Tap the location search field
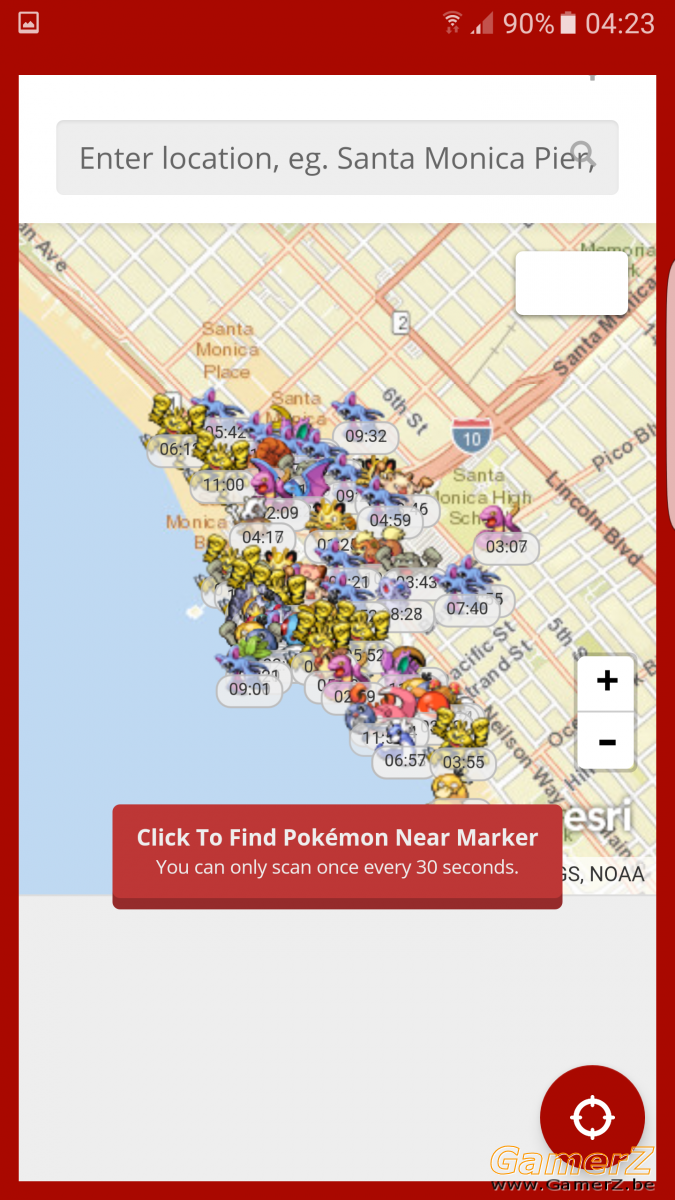This screenshot has width=675, height=1200. pos(337,158)
